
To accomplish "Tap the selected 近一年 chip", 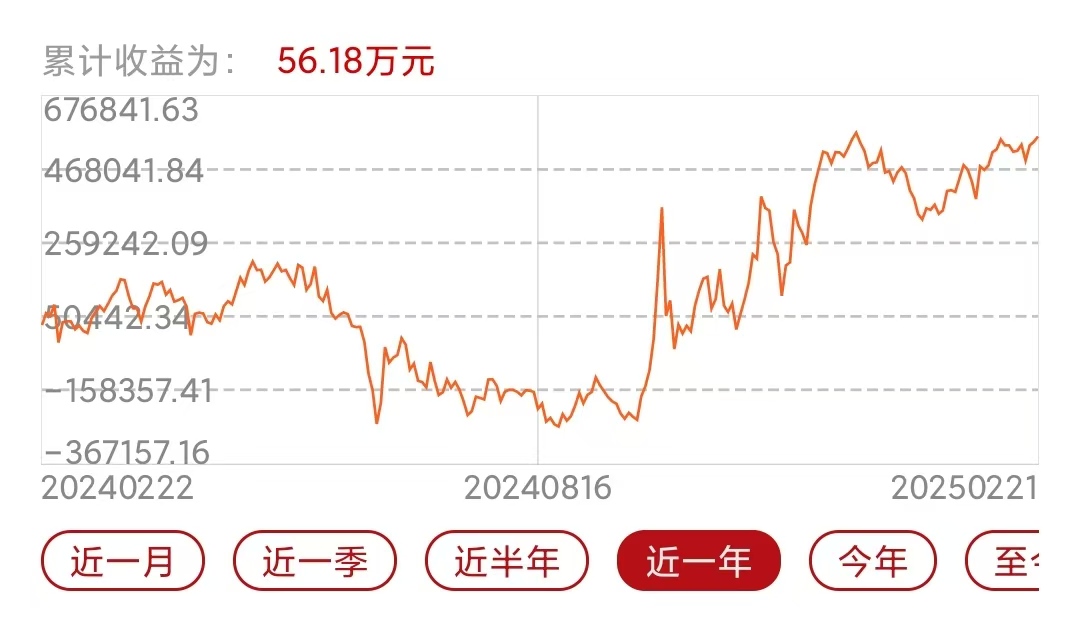I will tap(698, 561).
